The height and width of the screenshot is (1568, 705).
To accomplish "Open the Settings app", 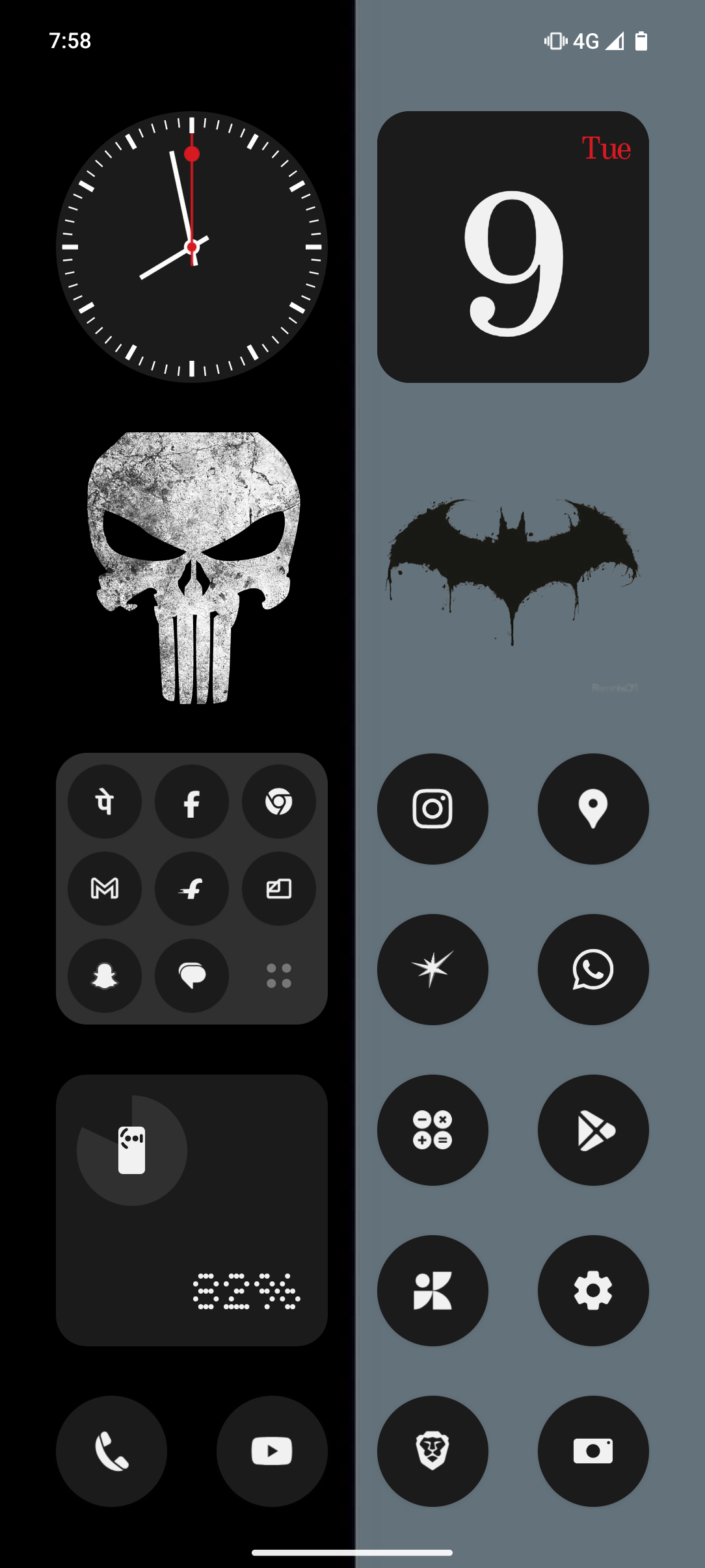I will (592, 1290).
